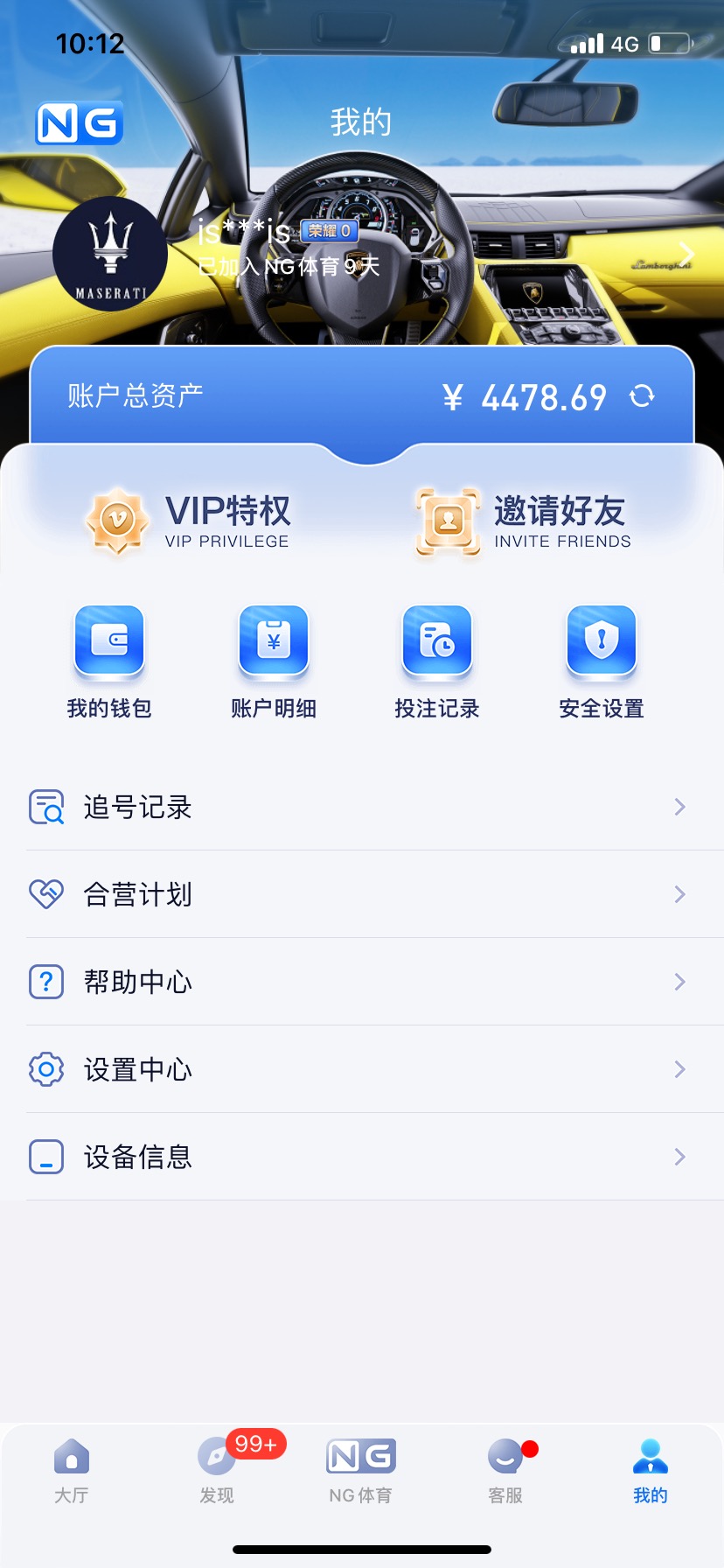This screenshot has width=724, height=1568.
Task: Select the 我的 tab
Action: coord(651,1471)
